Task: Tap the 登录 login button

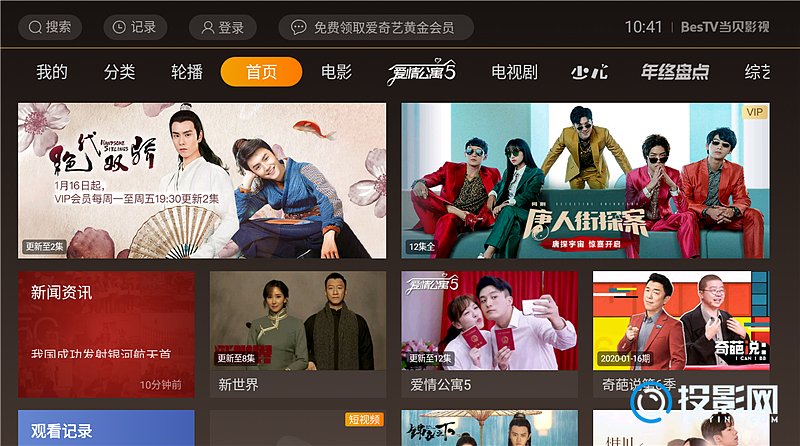Action: (222, 27)
